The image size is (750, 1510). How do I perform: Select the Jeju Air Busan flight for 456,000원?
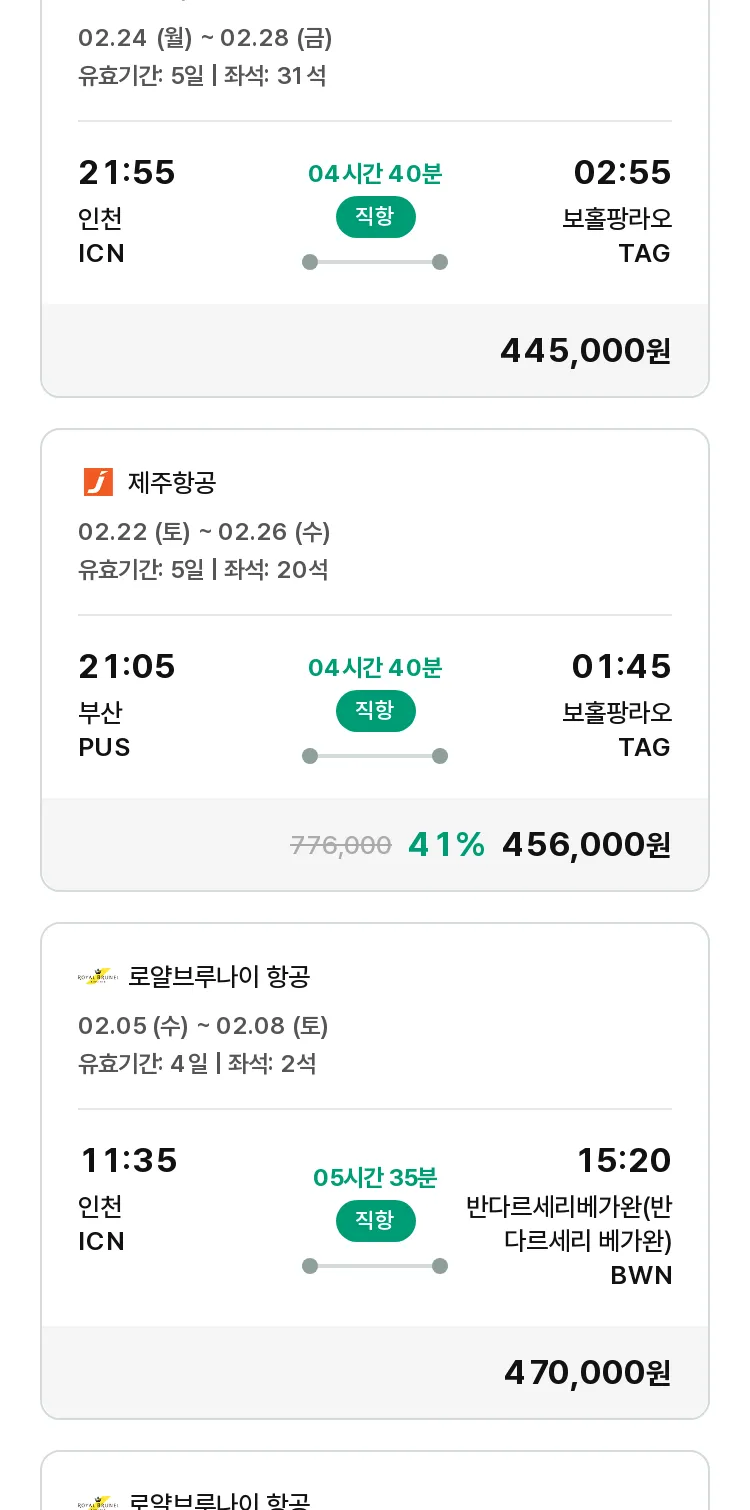click(375, 660)
